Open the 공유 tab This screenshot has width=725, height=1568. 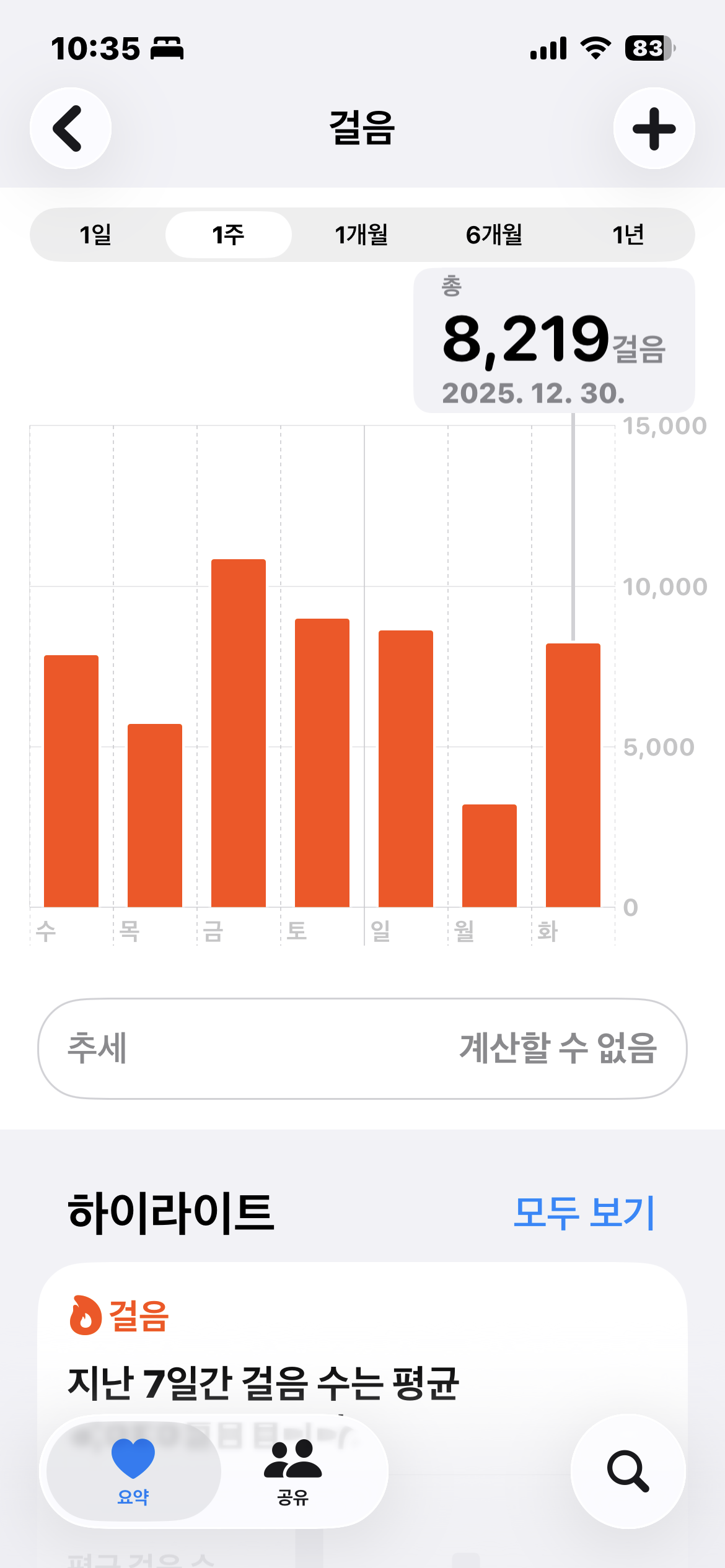[292, 1471]
